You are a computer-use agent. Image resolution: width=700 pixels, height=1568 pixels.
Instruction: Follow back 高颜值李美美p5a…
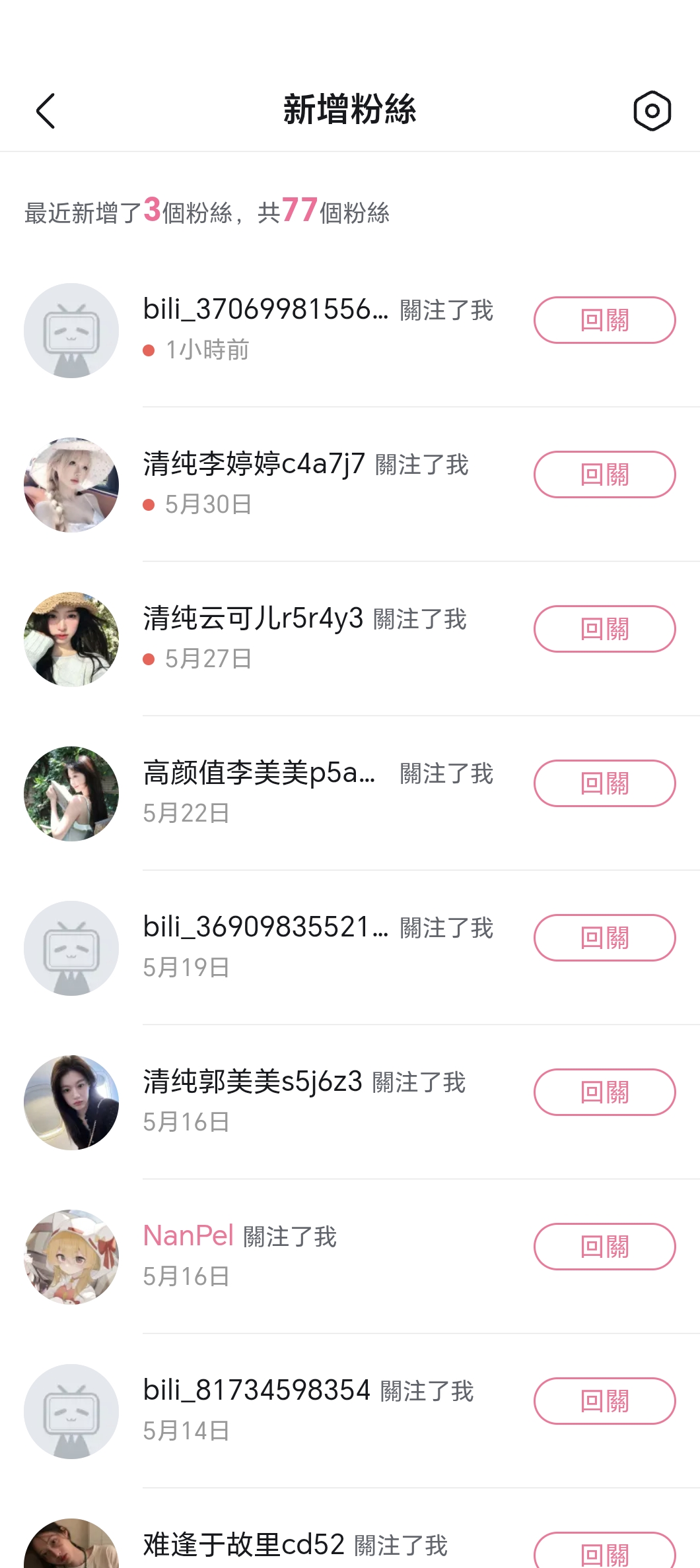604,783
